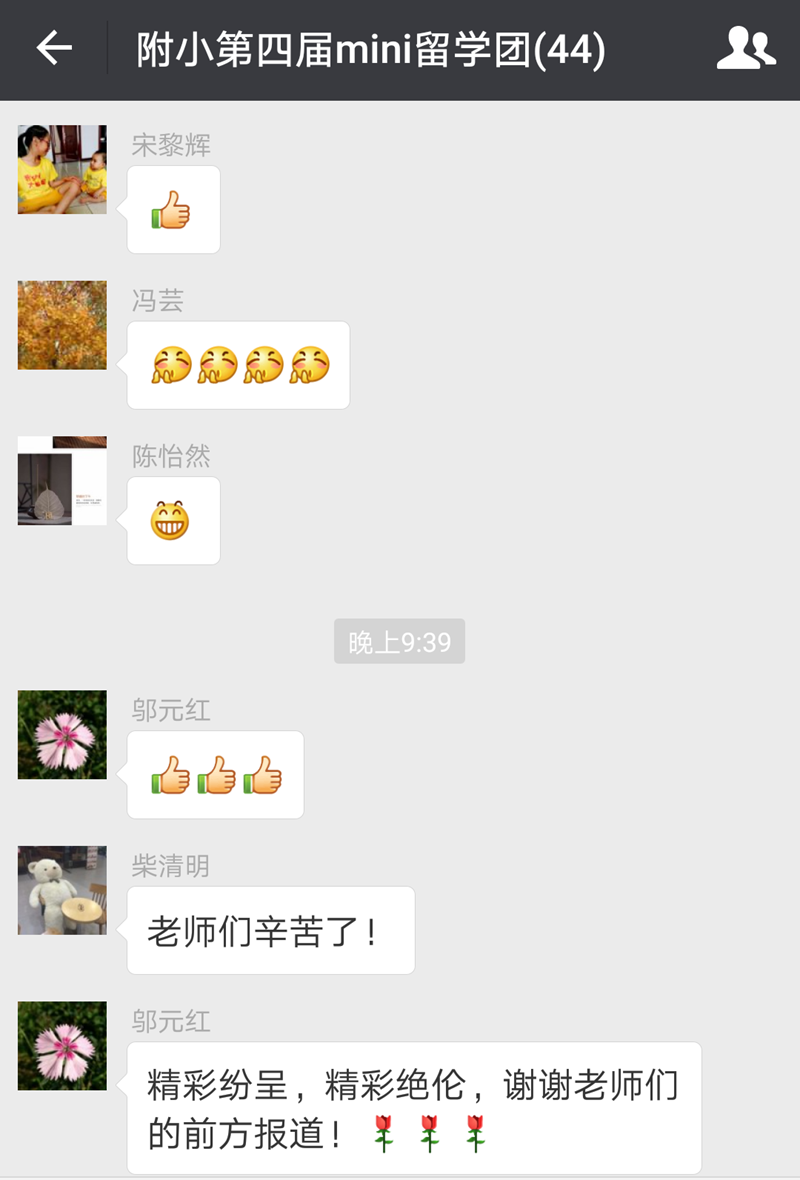The width and height of the screenshot is (800, 1180).
Task: Open 宋黎辉's profile avatar
Action: pyautogui.click(x=62, y=169)
